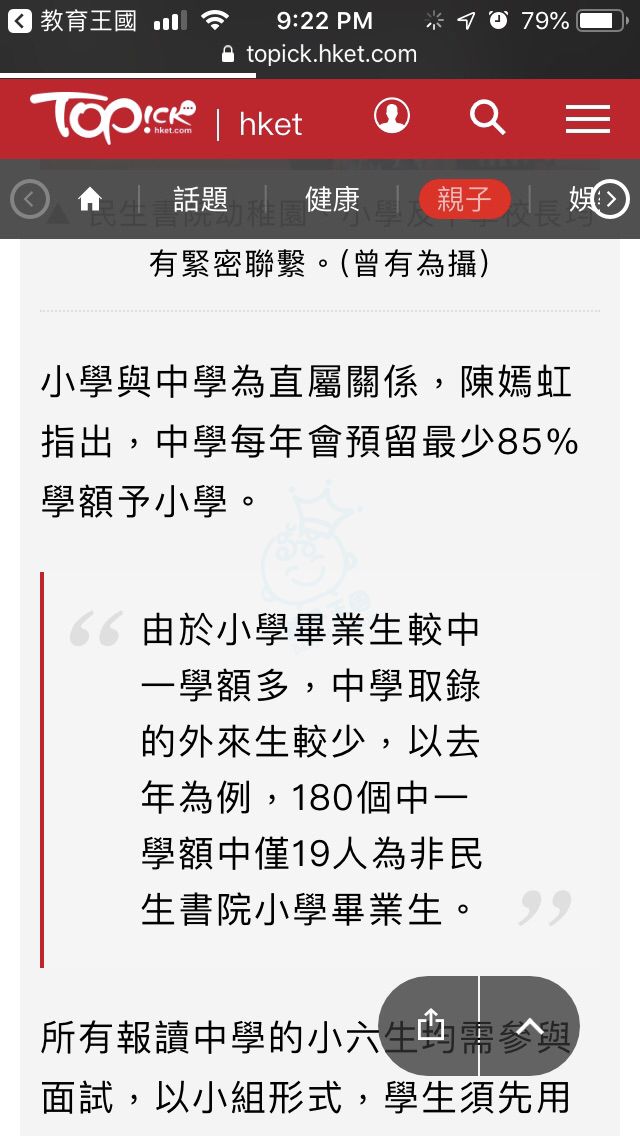Switch to the 健康 tab
This screenshot has height=1136, width=640.
pyautogui.click(x=332, y=199)
